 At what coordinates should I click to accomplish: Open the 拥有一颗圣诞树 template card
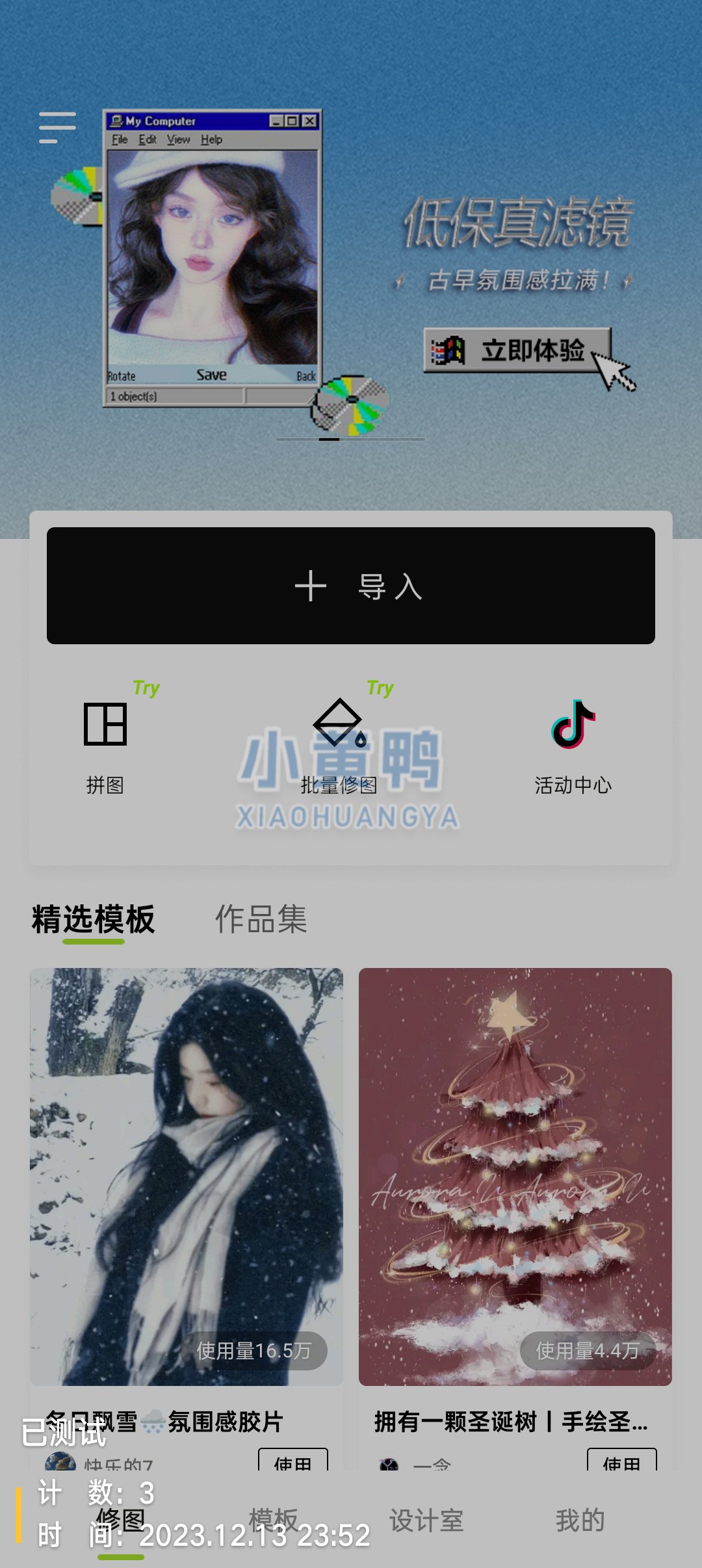tap(515, 1177)
